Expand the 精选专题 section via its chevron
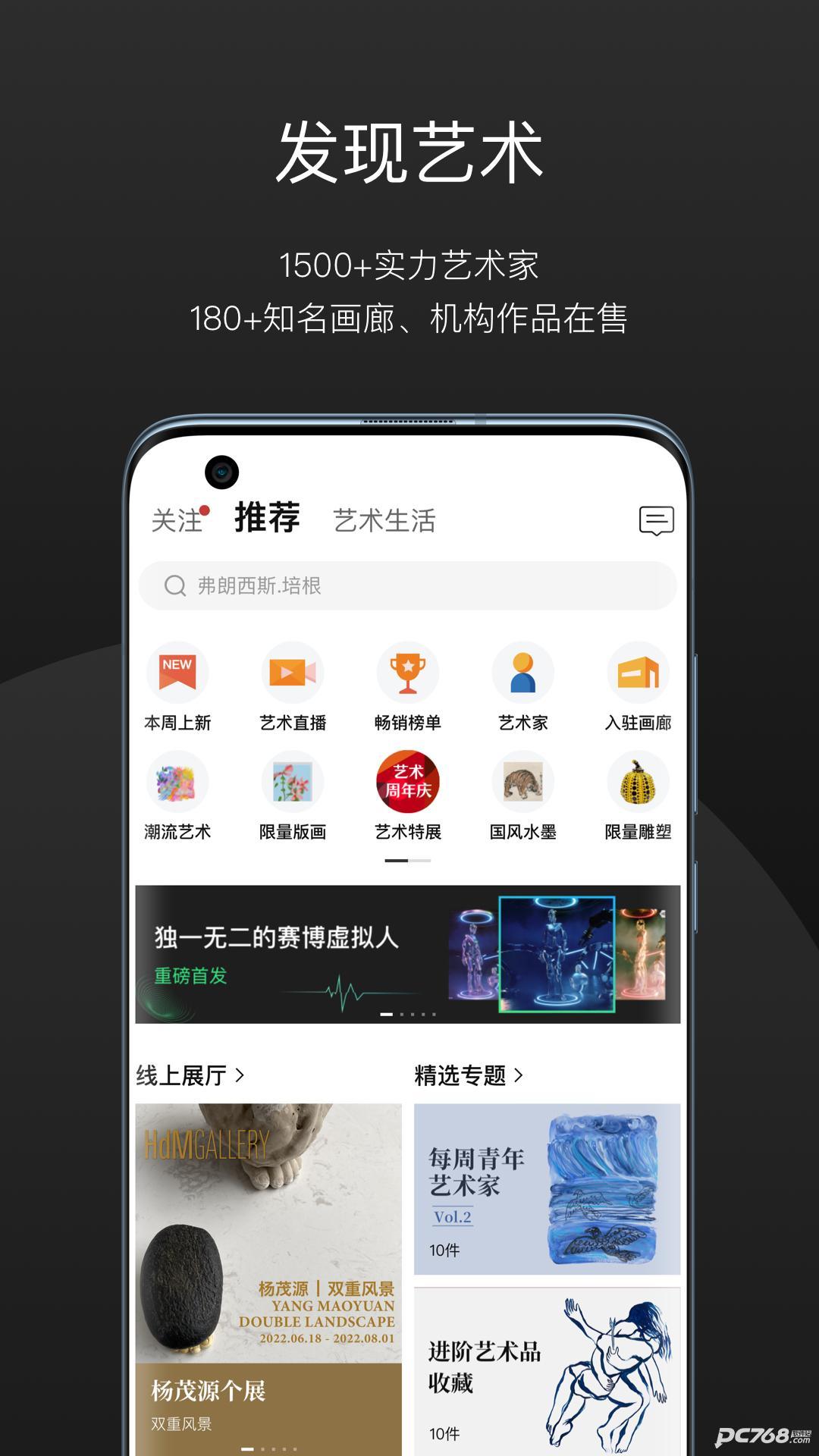This screenshot has width=819, height=1456. pyautogui.click(x=518, y=1074)
